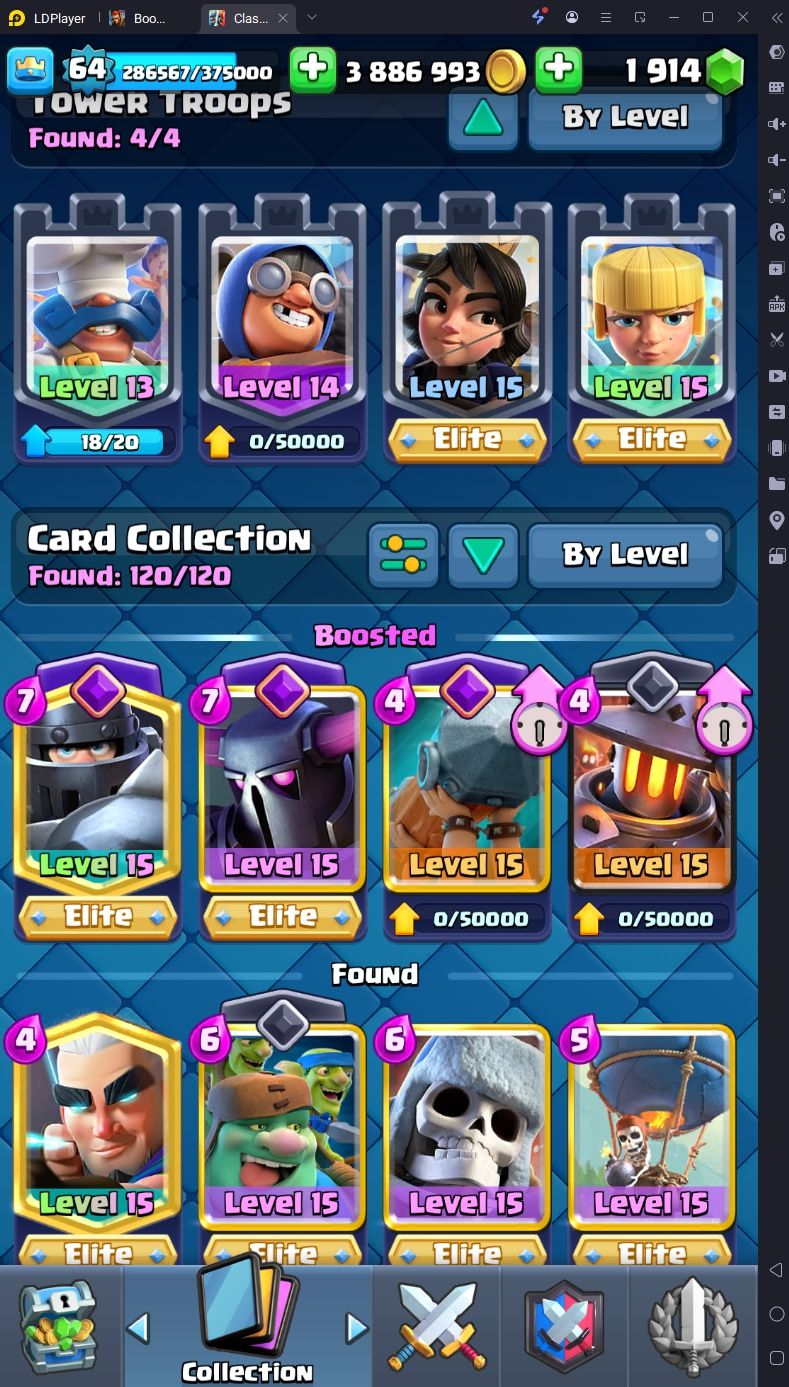This screenshot has width=789, height=1387.
Task: Tap the Android back button on sidebar
Action: point(776,1270)
